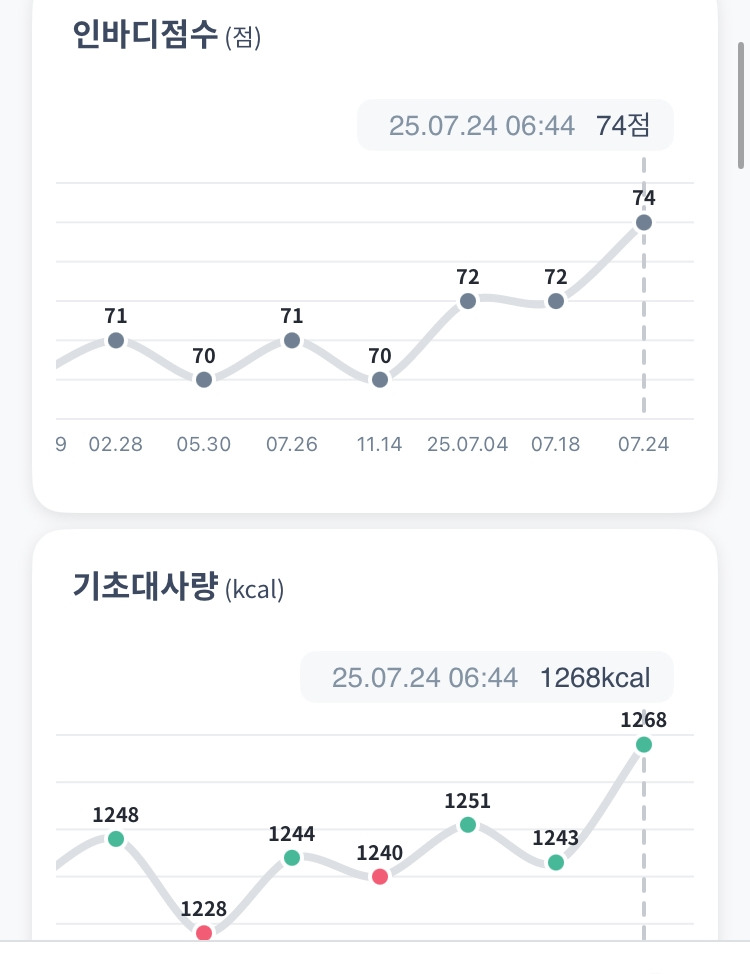Tap the green 1251 marker
This screenshot has width=750, height=974.
click(x=467, y=824)
